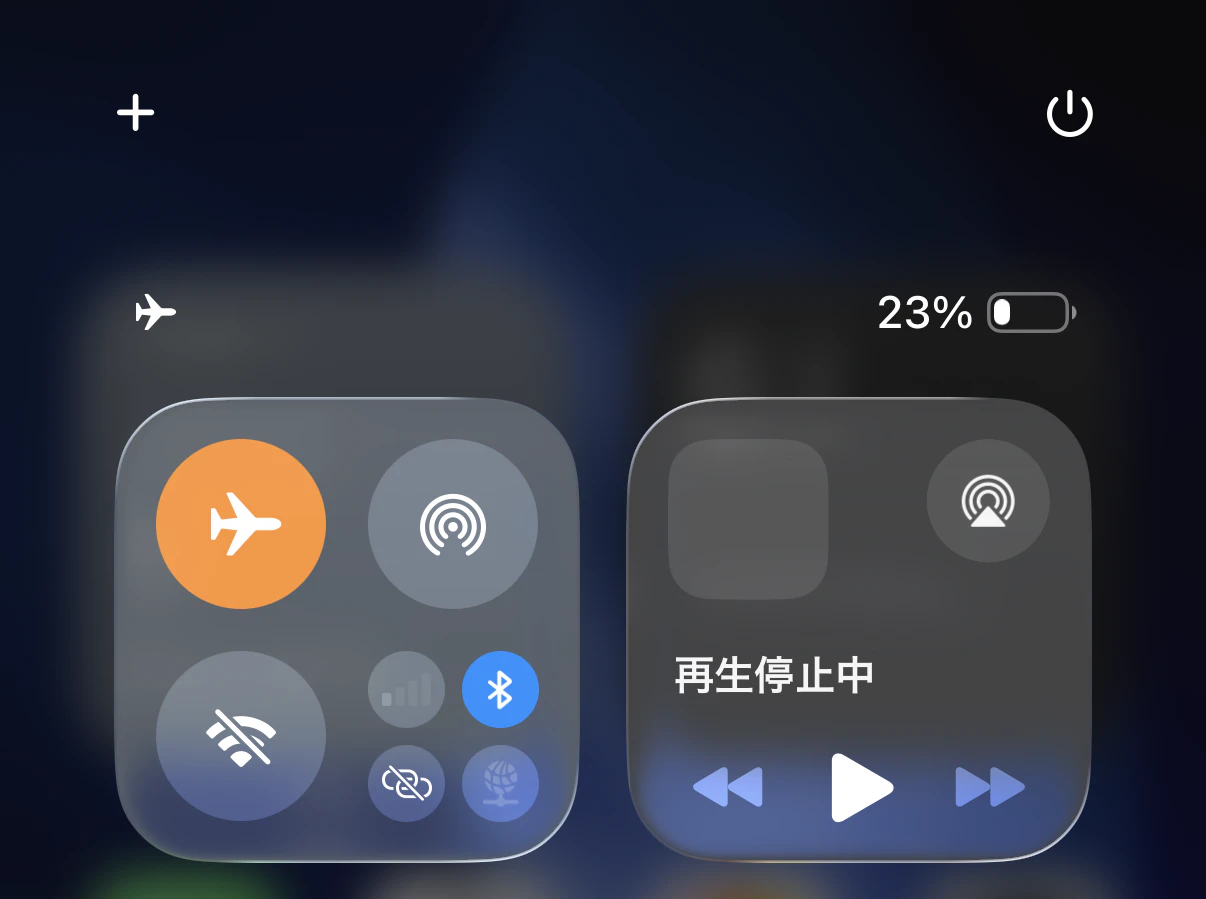
Task: Skip to the next track
Action: point(991,787)
